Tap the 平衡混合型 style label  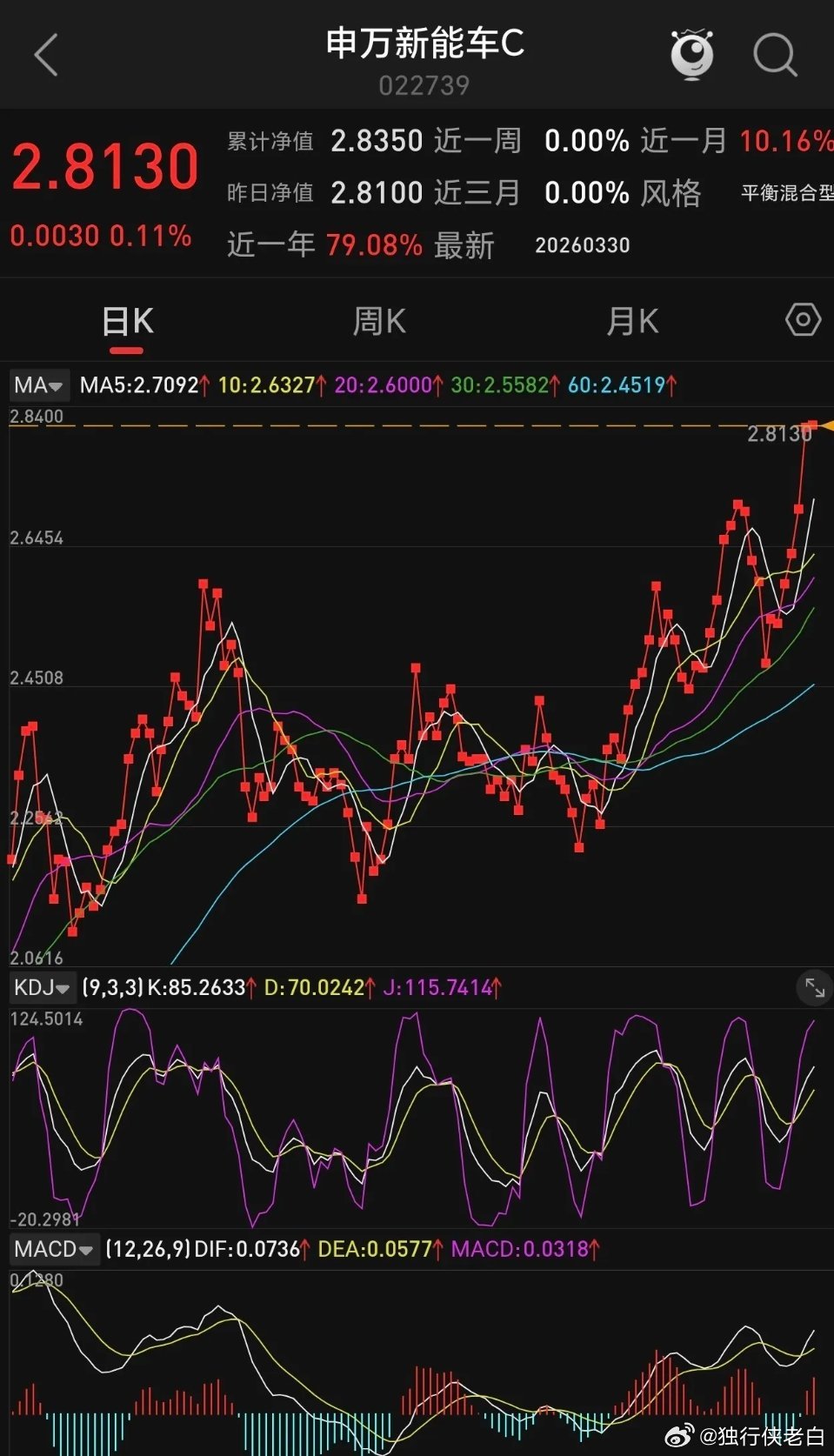pyautogui.click(x=785, y=192)
